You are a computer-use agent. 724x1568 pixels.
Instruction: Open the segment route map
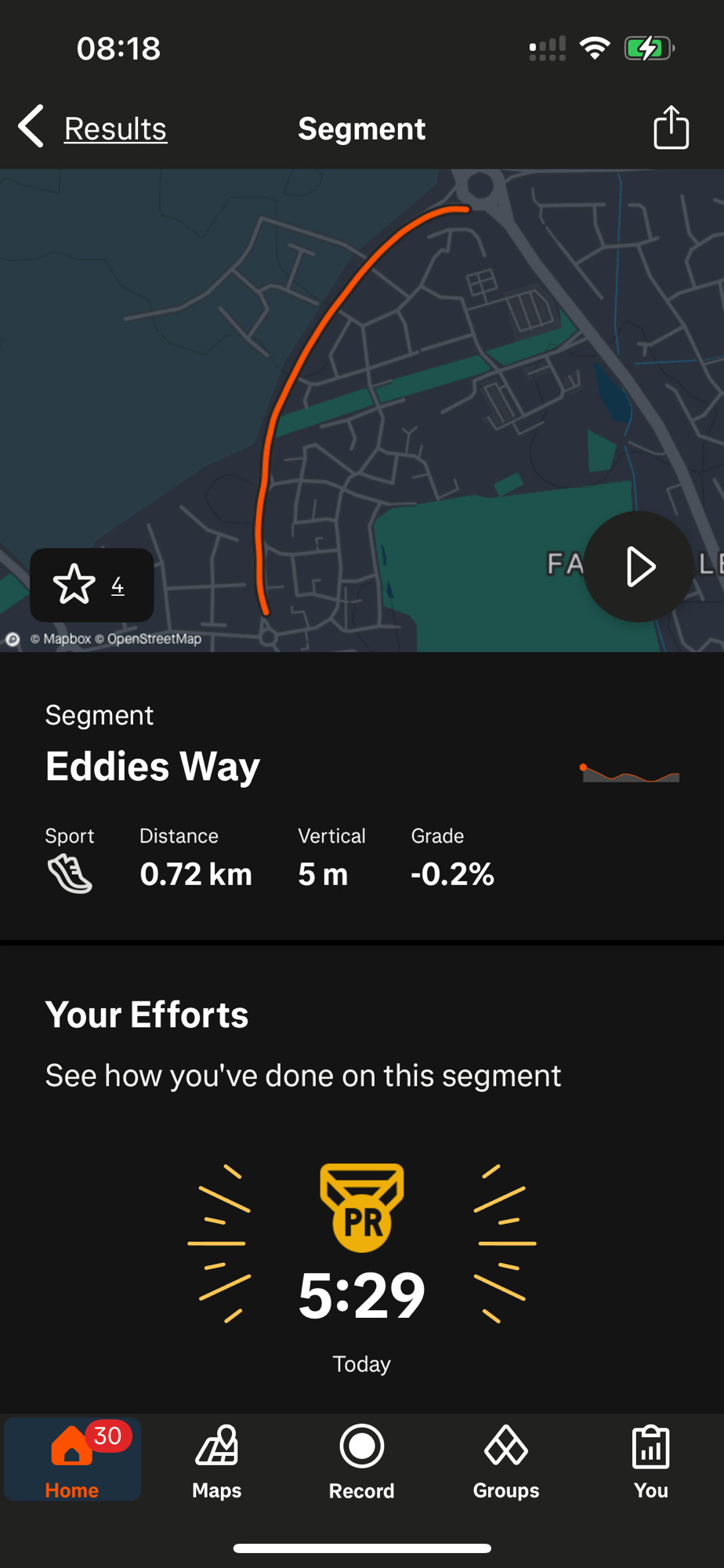click(362, 411)
